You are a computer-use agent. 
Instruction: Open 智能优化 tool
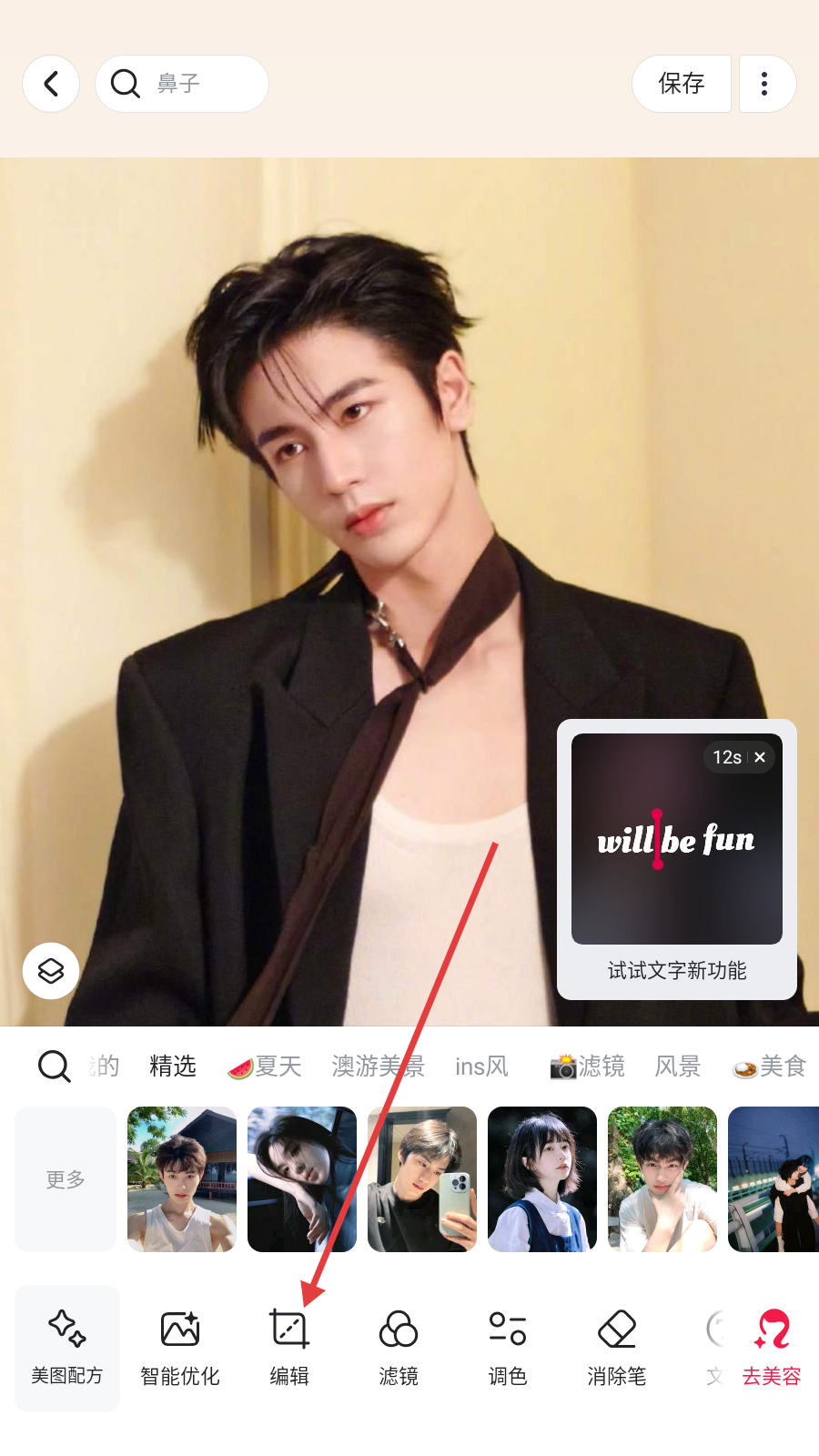(180, 1348)
